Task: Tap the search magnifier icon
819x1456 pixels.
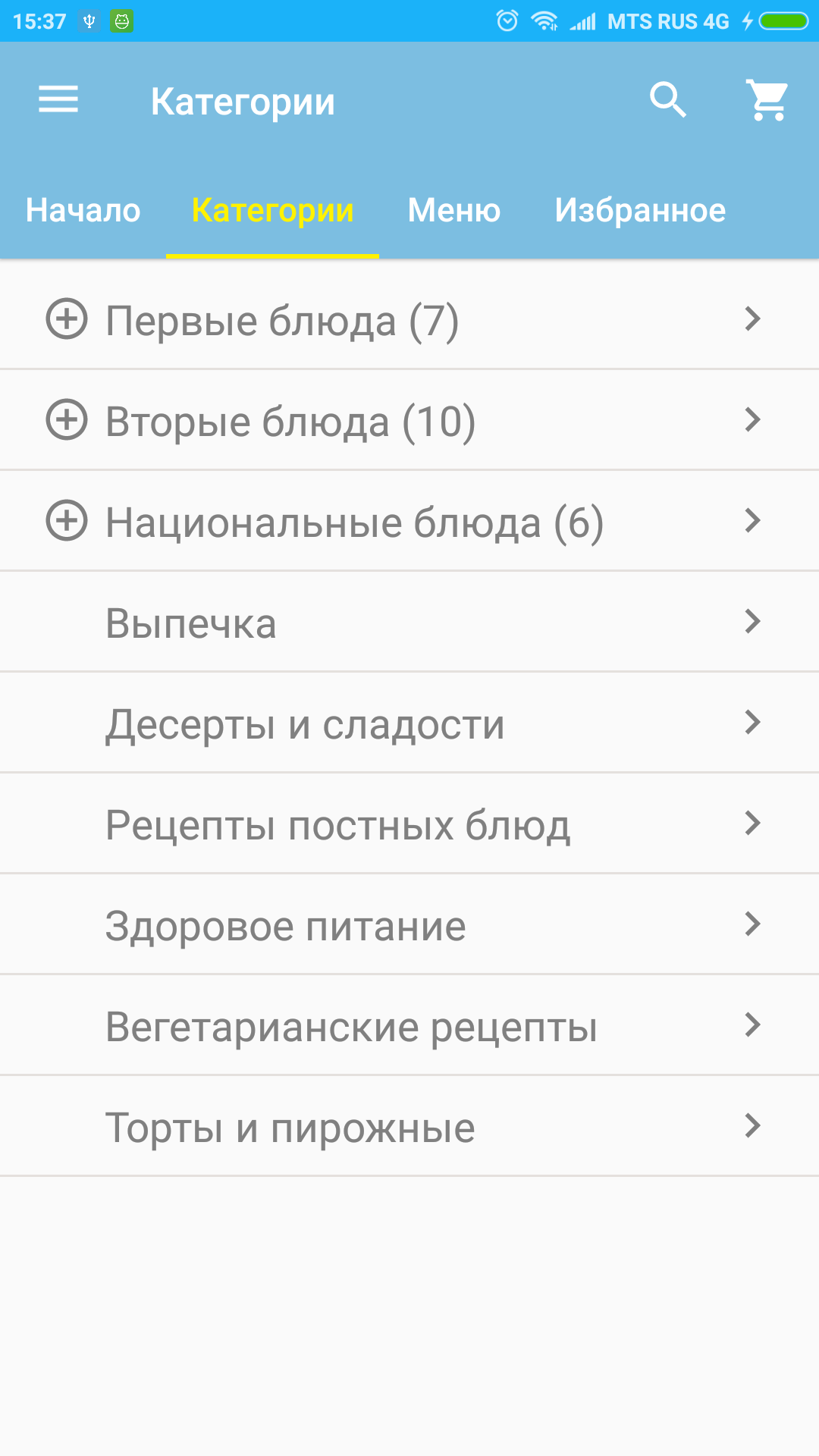Action: tap(668, 99)
